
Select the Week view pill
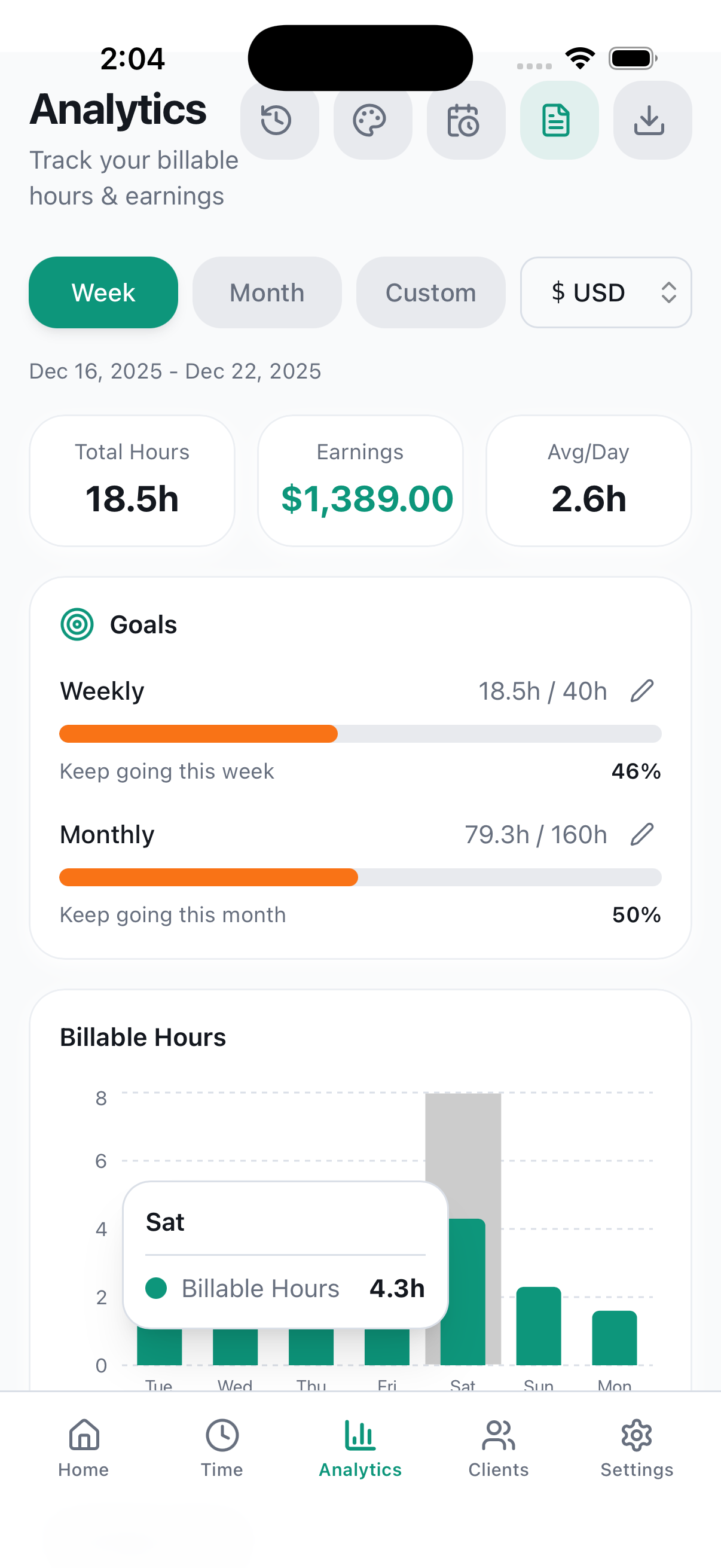coord(103,292)
